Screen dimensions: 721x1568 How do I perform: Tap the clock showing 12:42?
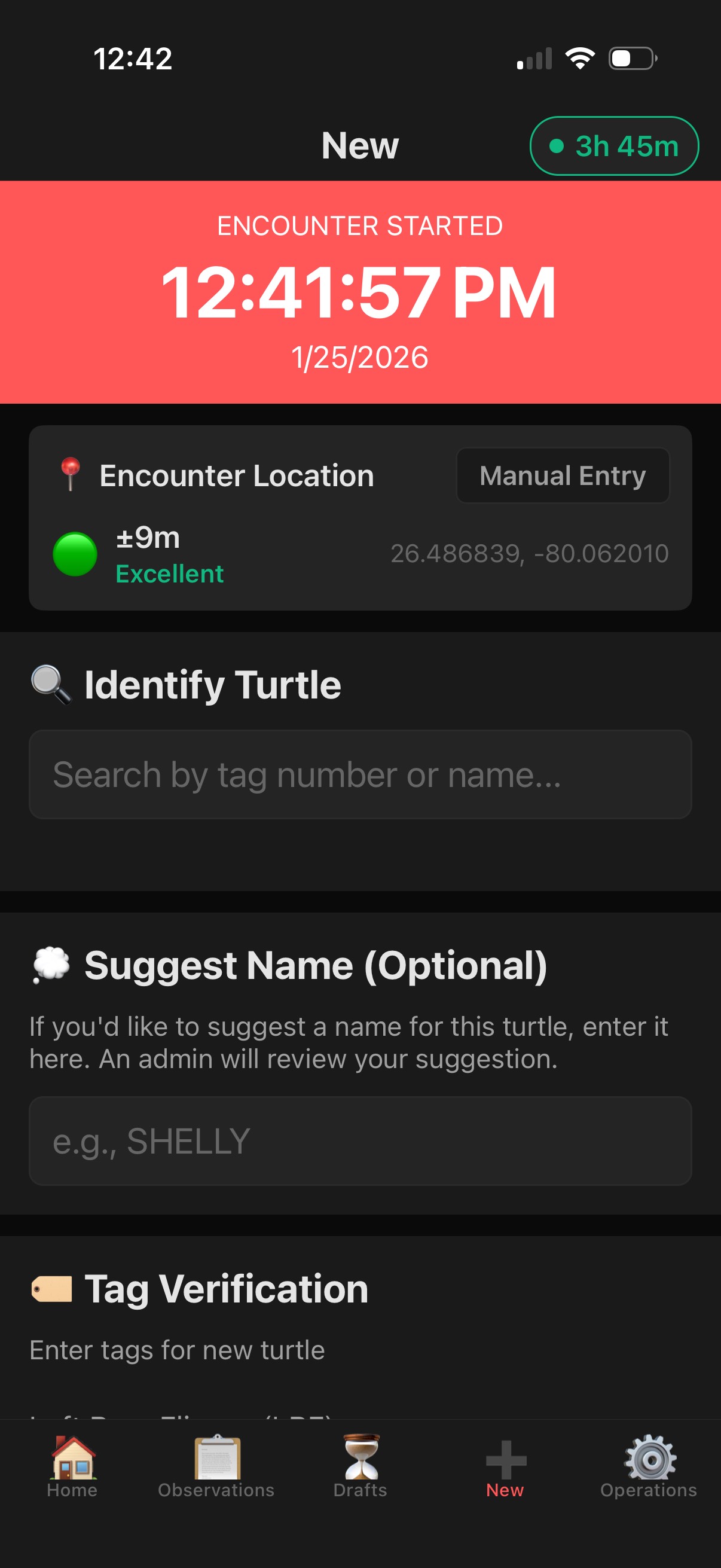[133, 58]
